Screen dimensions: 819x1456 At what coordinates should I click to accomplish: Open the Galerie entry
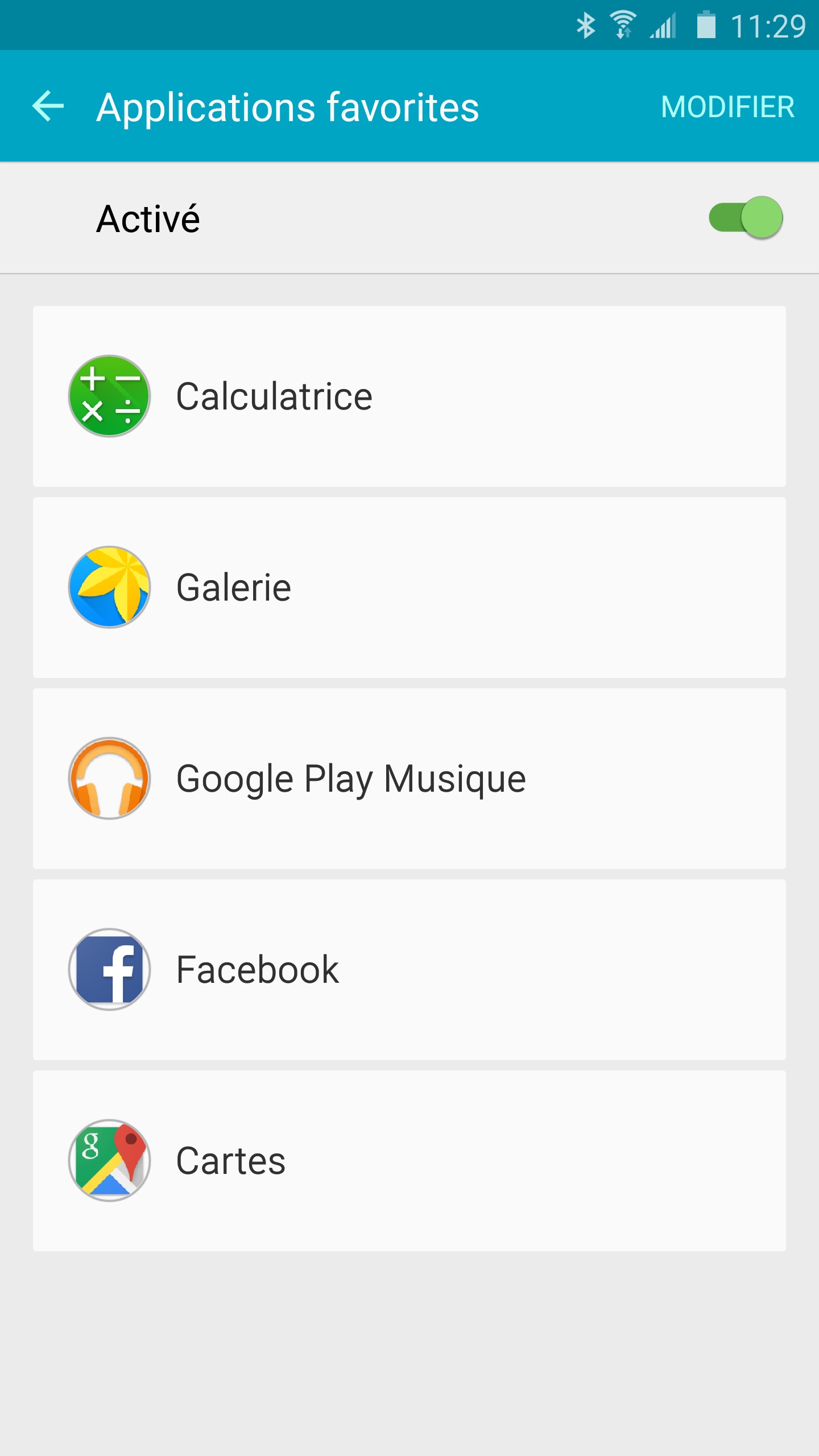(409, 588)
